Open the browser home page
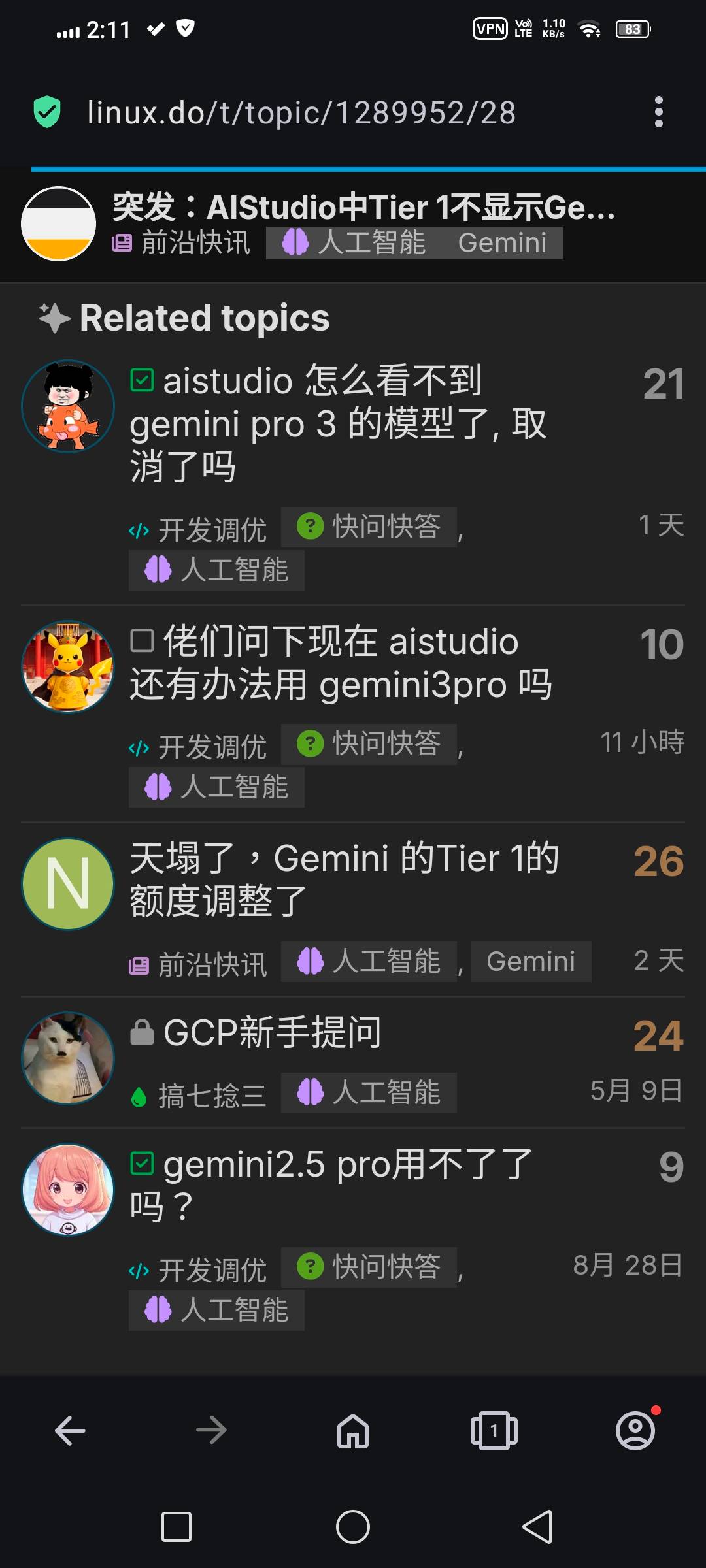 [x=353, y=1431]
